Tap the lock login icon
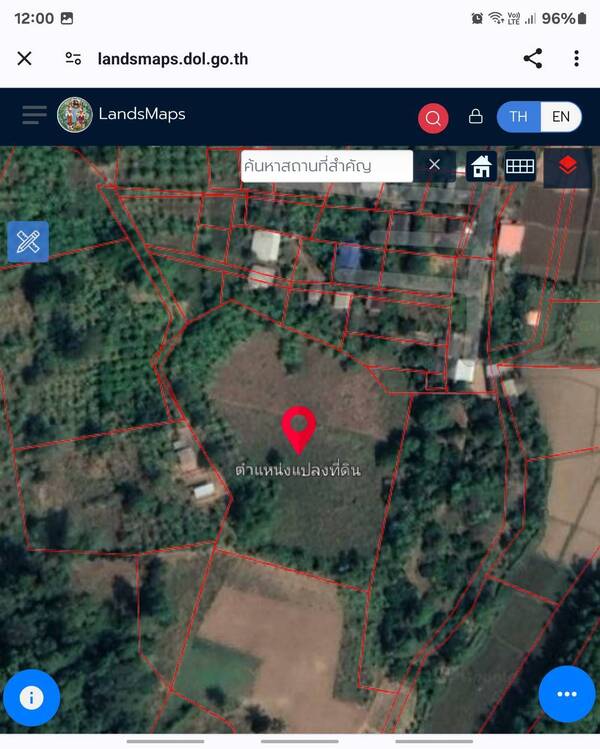Viewport: 600px width, 749px height. (476, 116)
